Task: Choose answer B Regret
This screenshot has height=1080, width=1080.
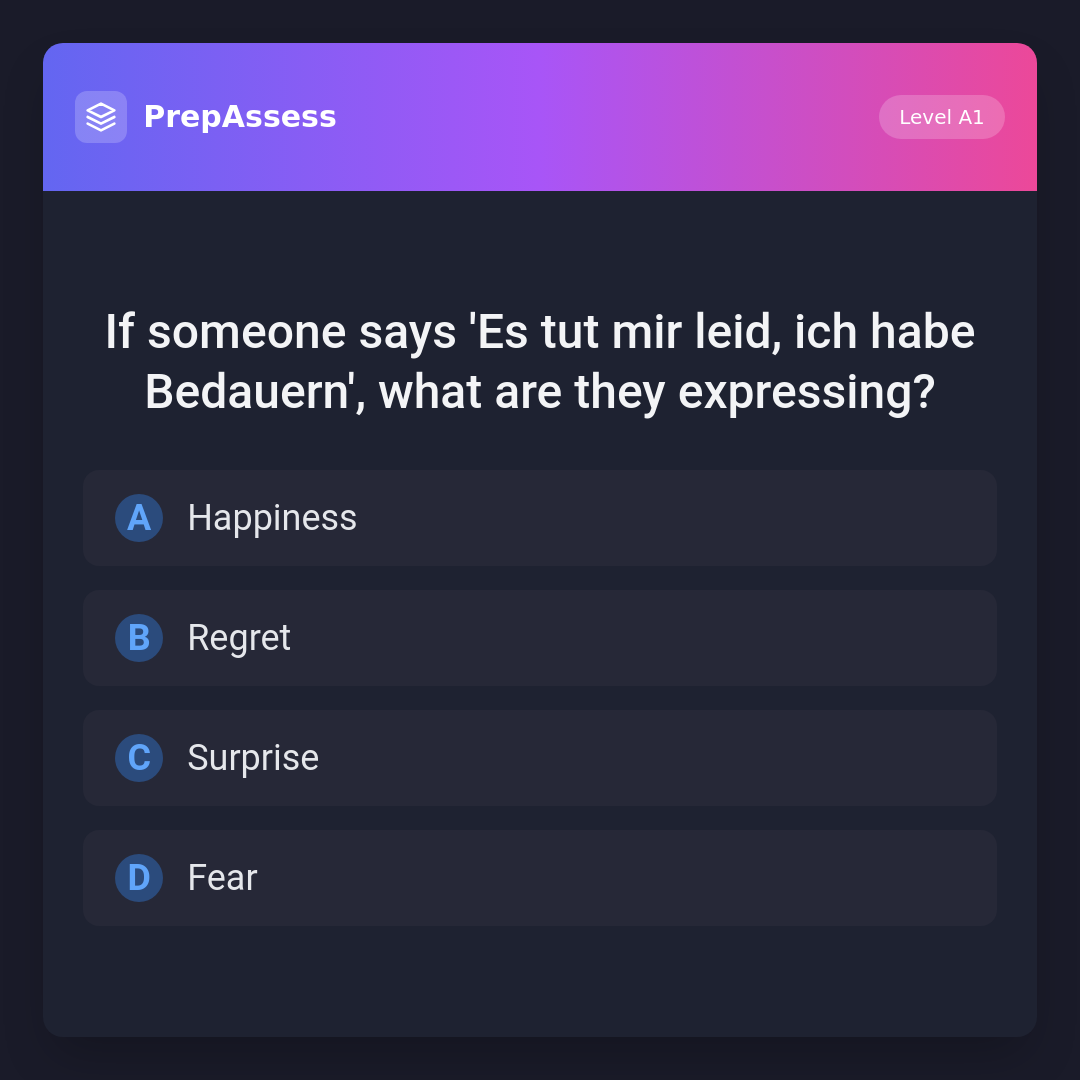Action: tap(539, 638)
